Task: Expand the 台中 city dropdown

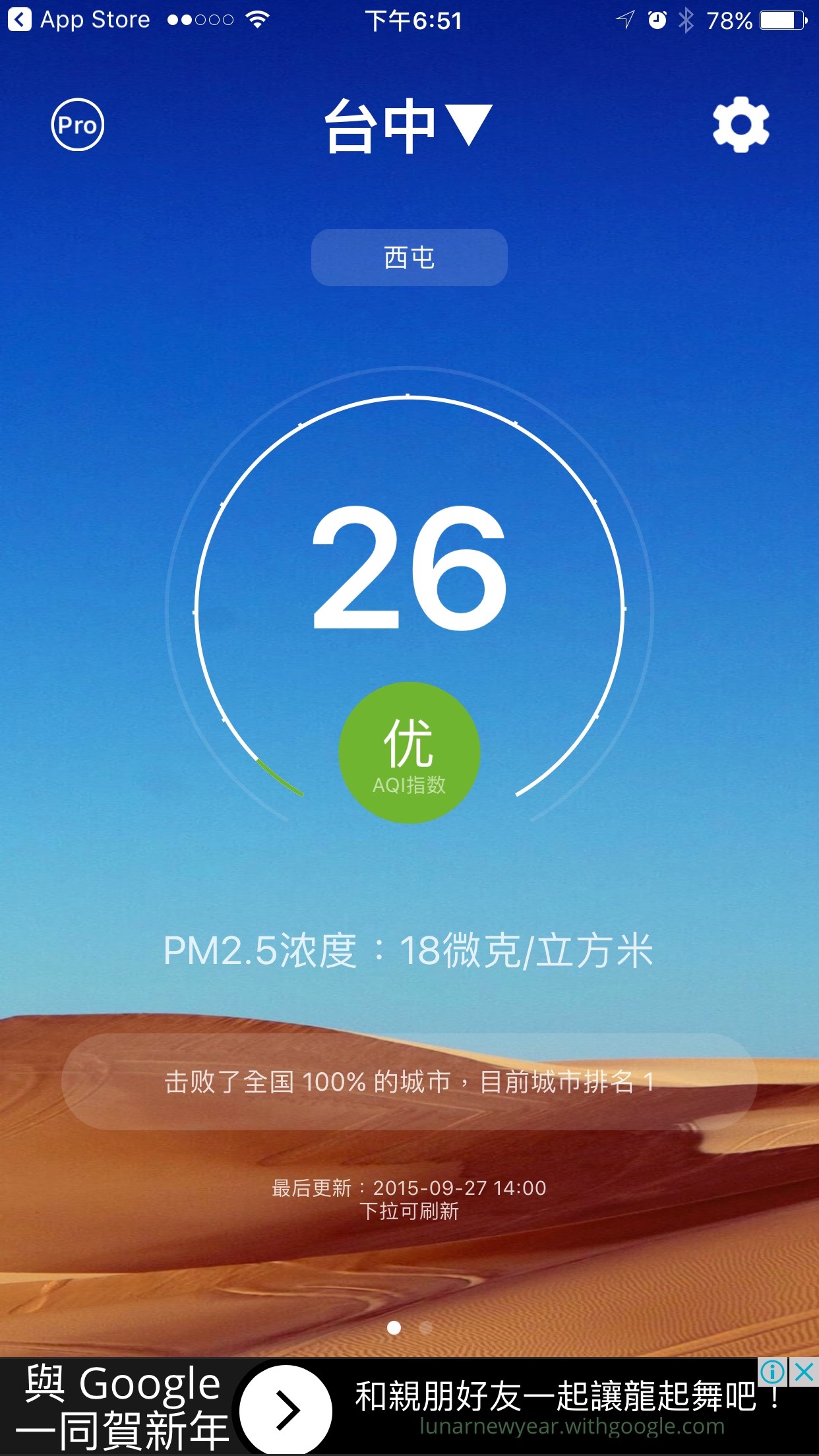Action: coord(408,125)
